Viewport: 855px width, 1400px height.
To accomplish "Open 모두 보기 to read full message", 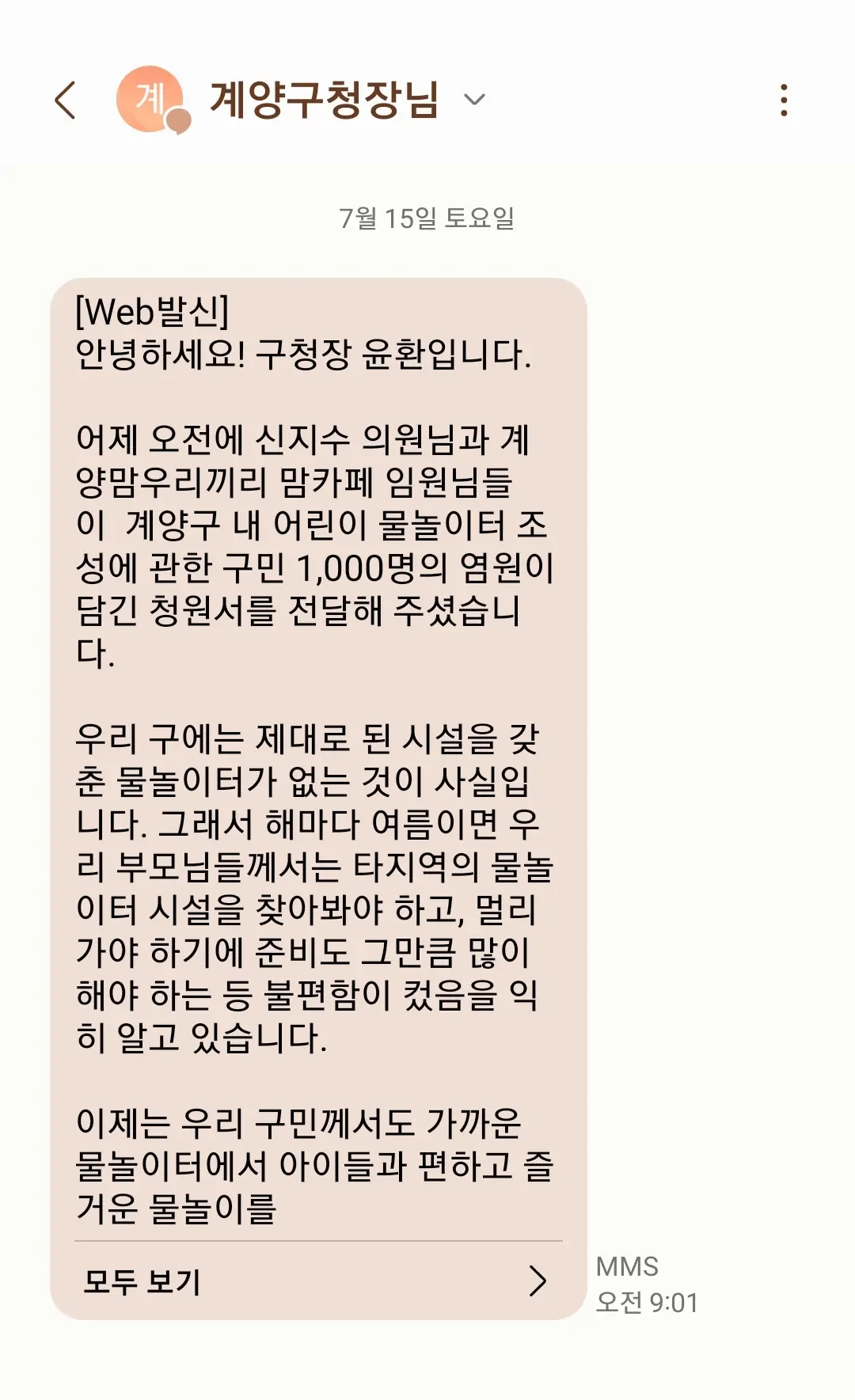I will [x=317, y=1280].
